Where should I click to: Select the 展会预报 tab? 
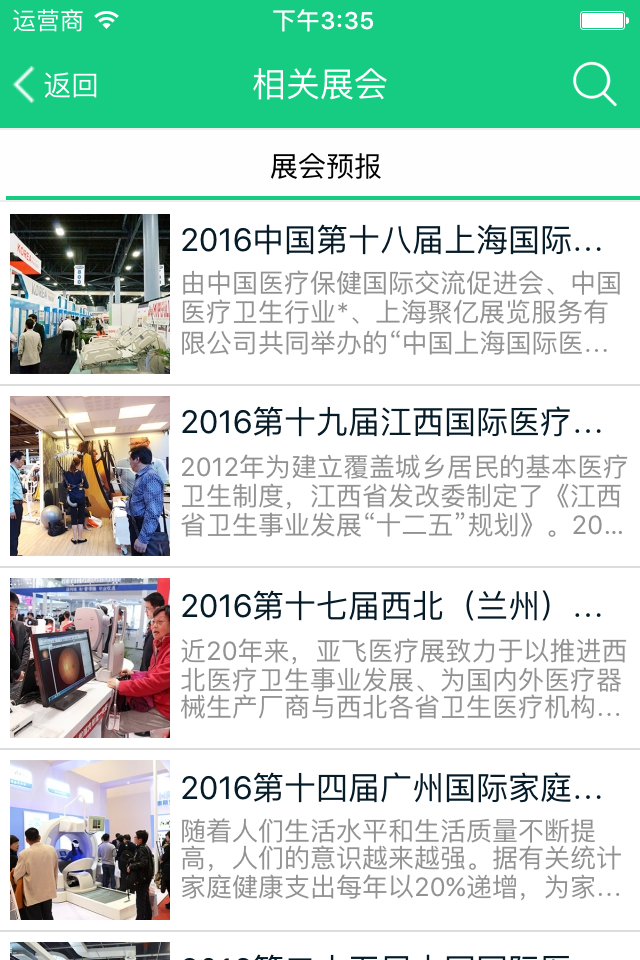325,166
